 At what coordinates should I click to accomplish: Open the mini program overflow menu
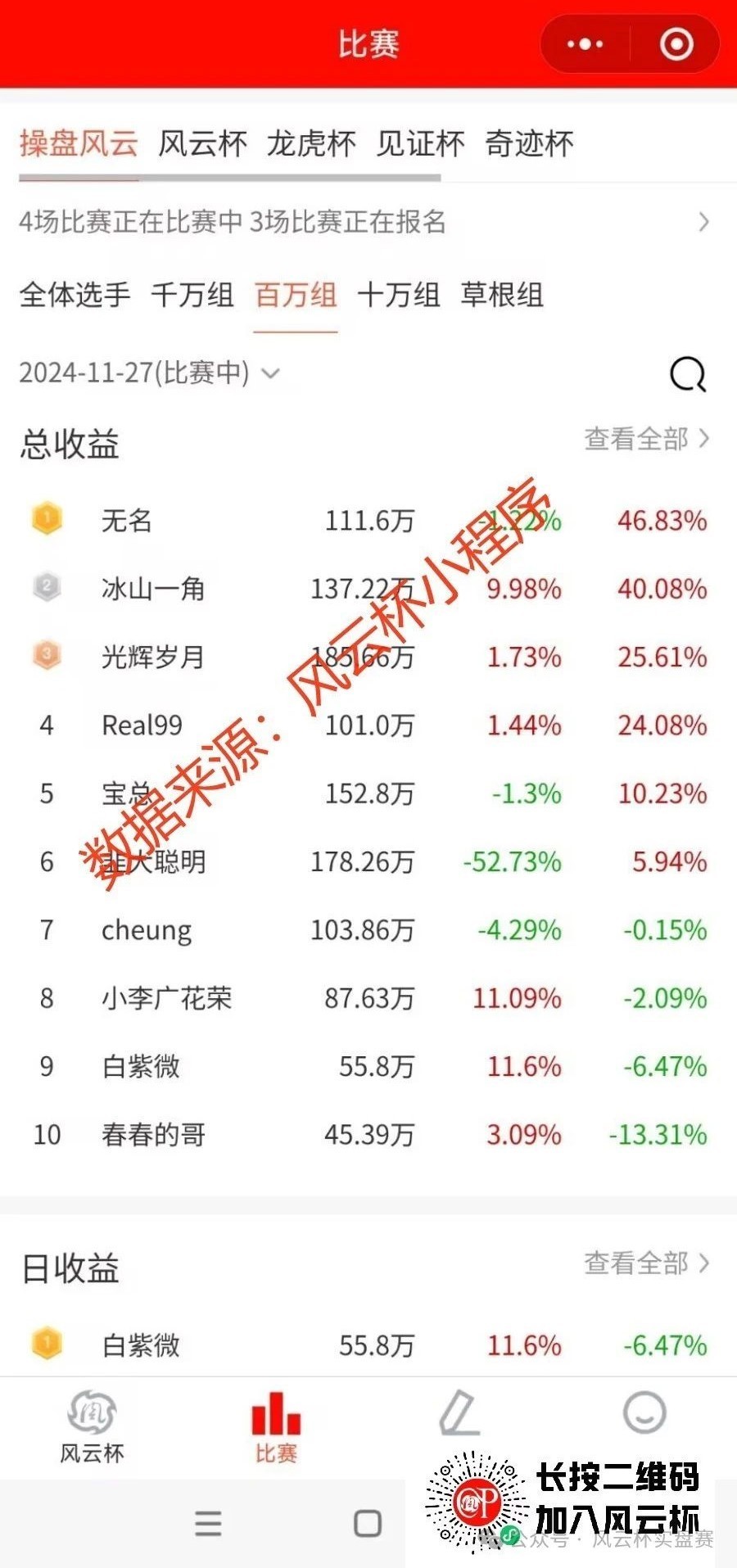point(585,44)
